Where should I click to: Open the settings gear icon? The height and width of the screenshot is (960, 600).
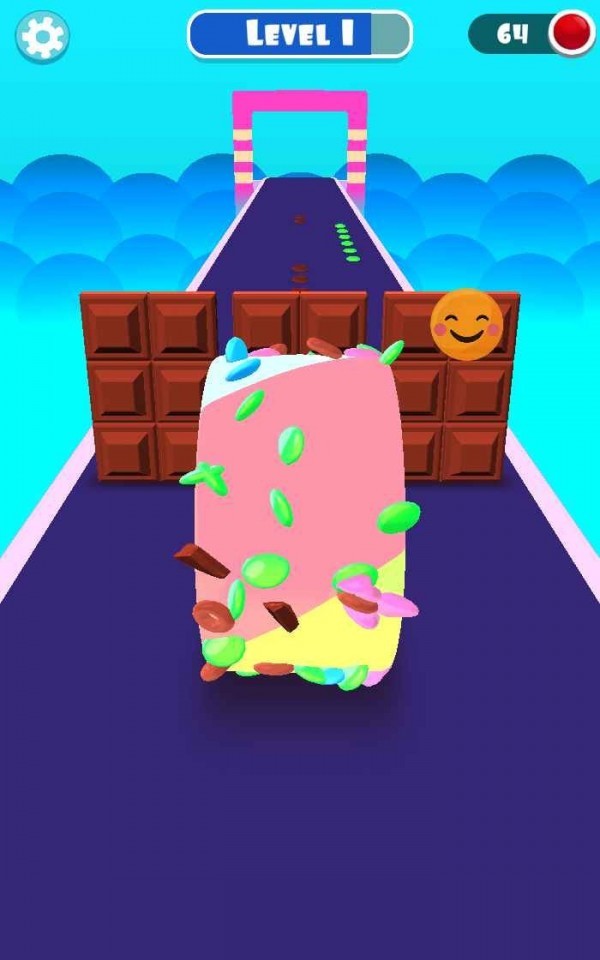click(42, 37)
